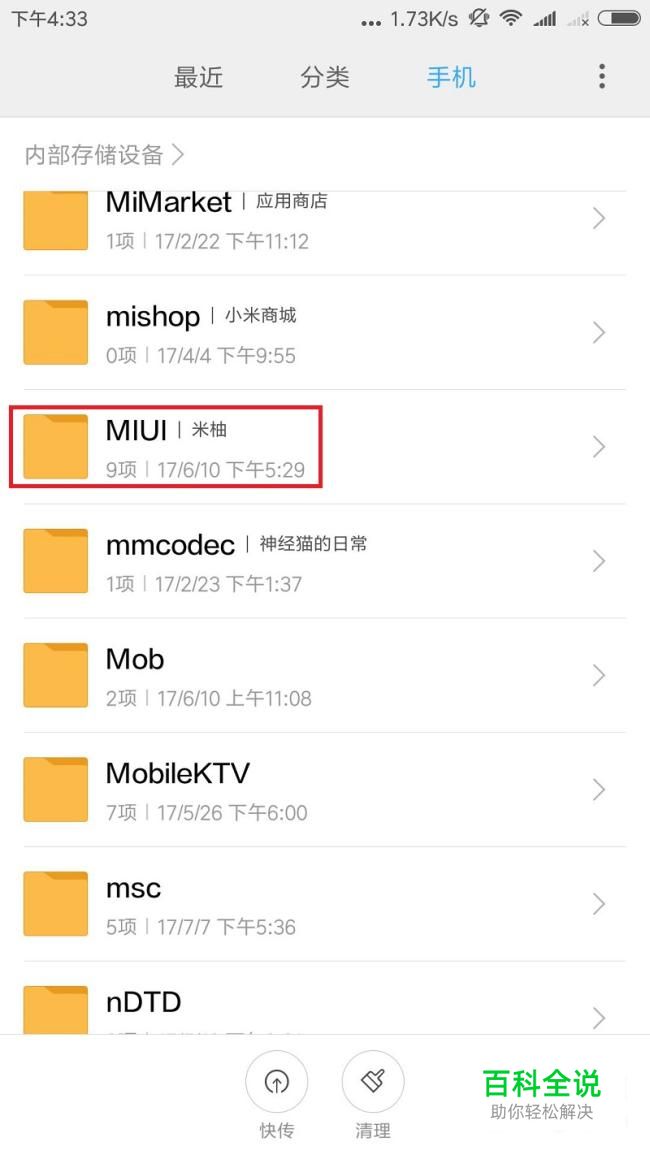Open the MobileKTV folder

(324, 789)
